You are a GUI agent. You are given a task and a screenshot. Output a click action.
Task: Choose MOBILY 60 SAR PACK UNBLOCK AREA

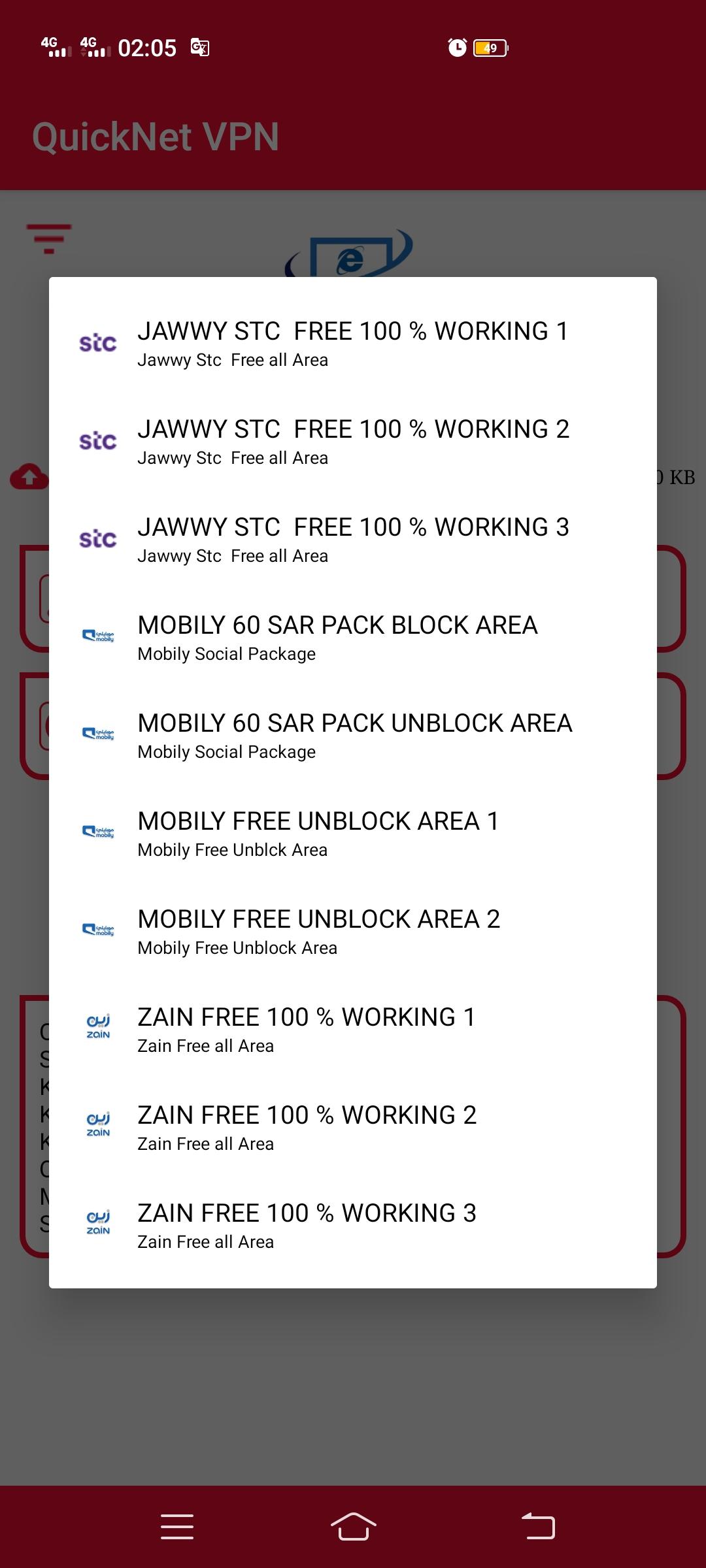[353, 735]
